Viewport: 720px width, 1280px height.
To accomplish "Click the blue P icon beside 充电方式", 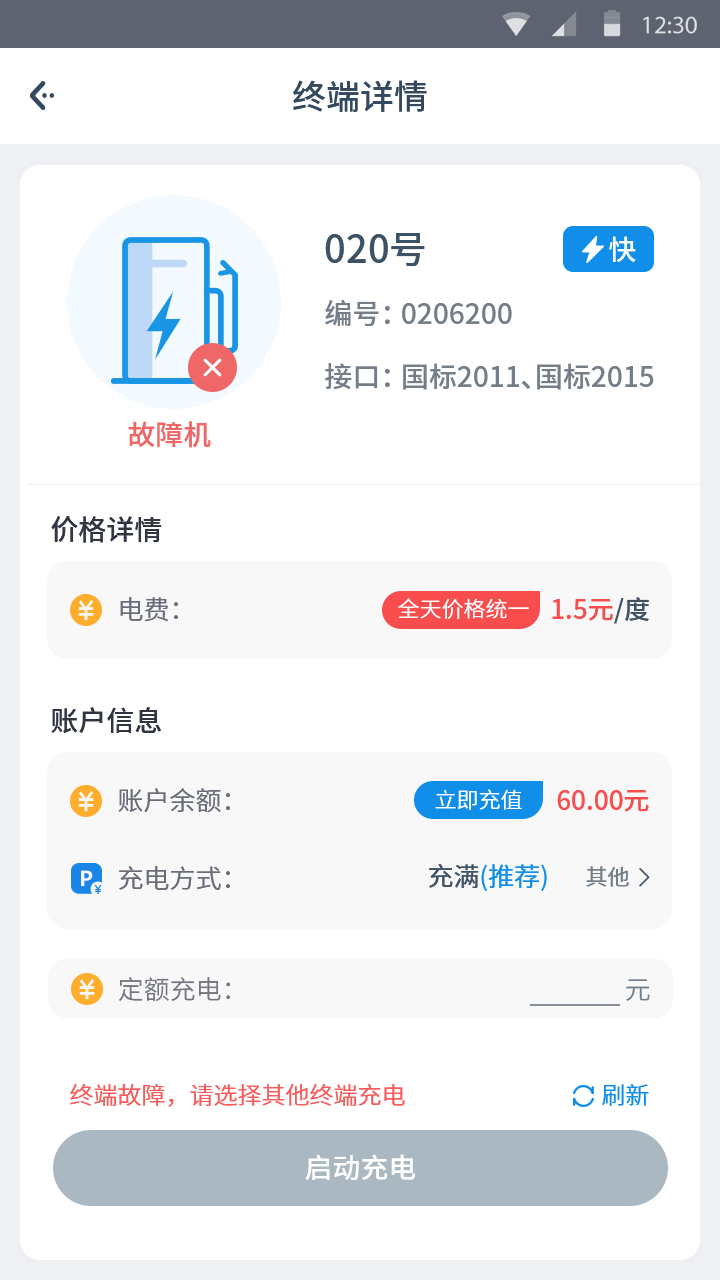I will (85, 877).
